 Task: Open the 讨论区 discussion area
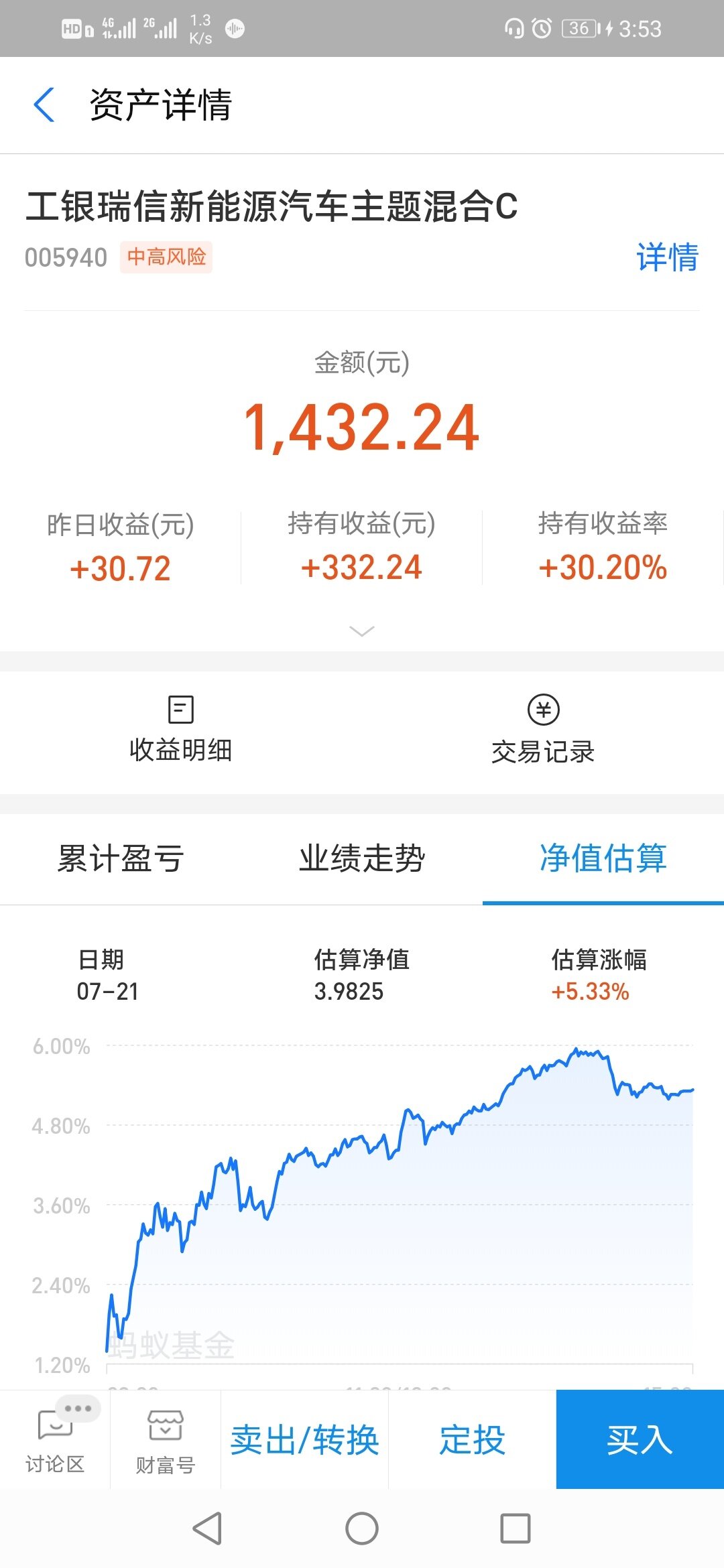[55, 1441]
